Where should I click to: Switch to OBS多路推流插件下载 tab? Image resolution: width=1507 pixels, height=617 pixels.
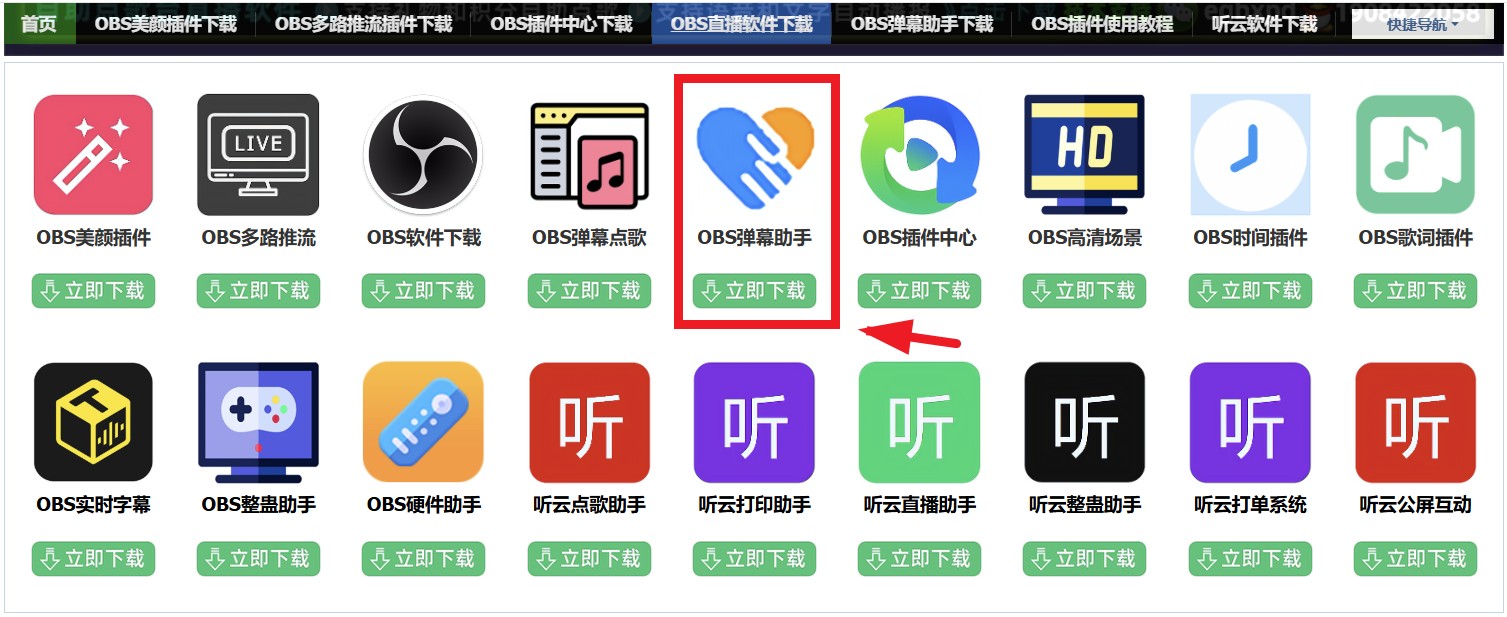pyautogui.click(x=363, y=24)
